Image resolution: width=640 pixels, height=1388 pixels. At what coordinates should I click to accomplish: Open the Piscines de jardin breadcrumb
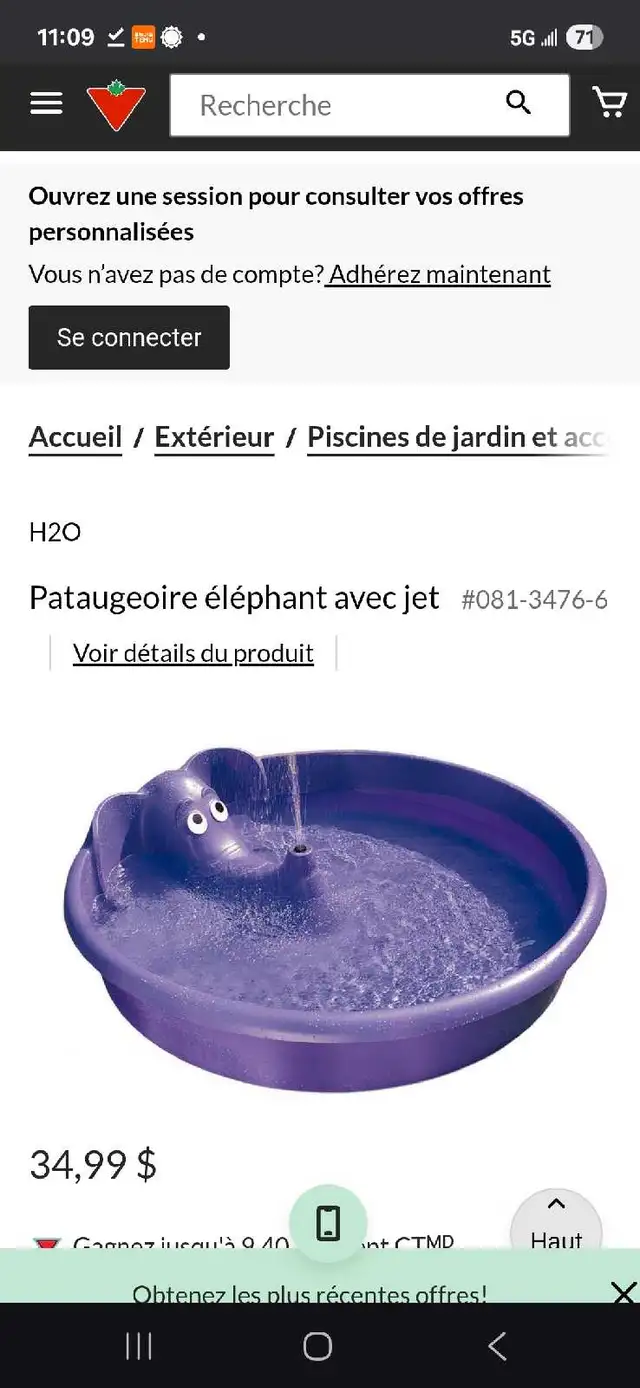point(457,437)
